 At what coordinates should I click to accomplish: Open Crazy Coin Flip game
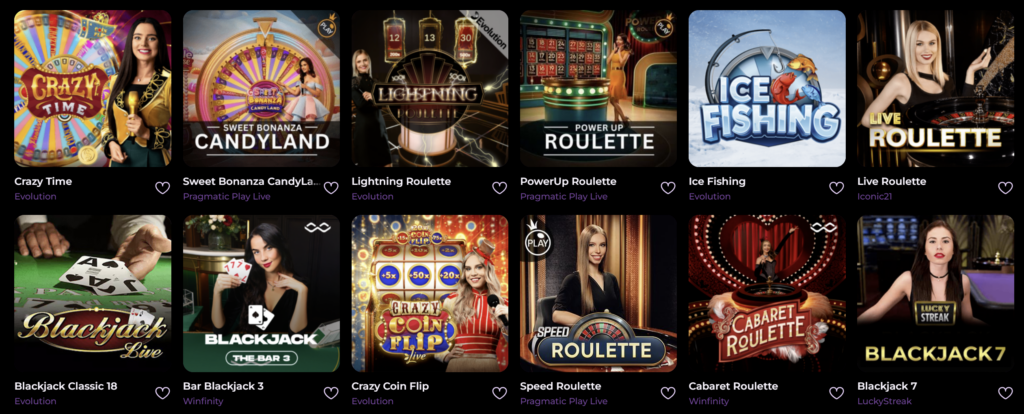point(429,293)
